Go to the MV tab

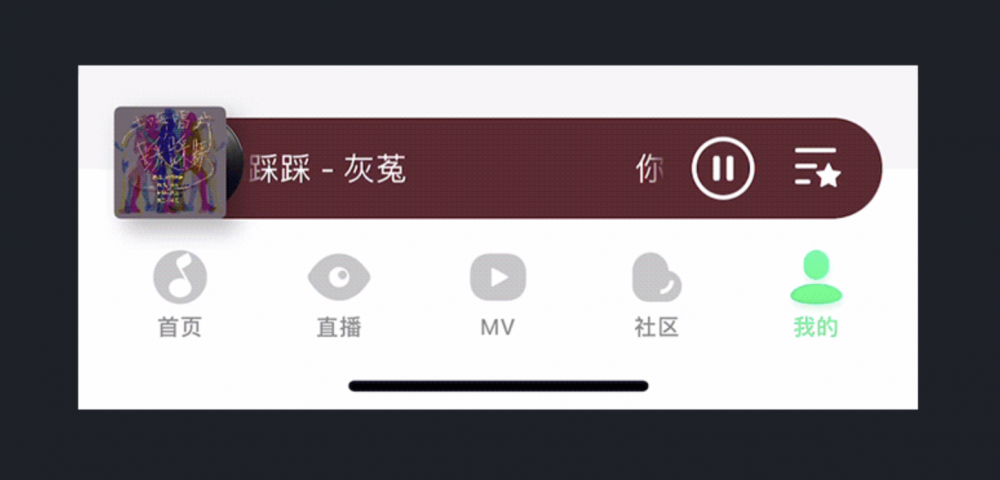click(498, 295)
